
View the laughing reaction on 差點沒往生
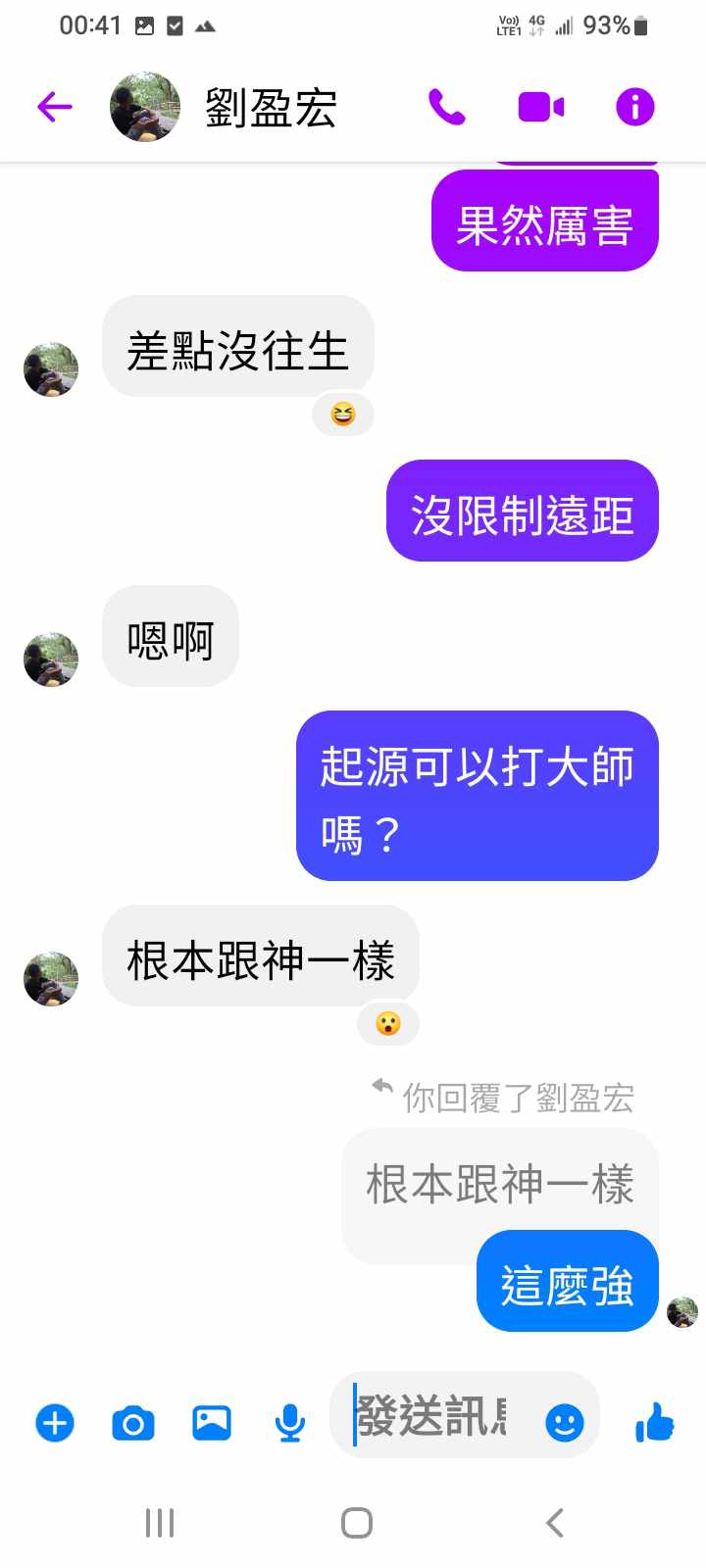pyautogui.click(x=343, y=415)
